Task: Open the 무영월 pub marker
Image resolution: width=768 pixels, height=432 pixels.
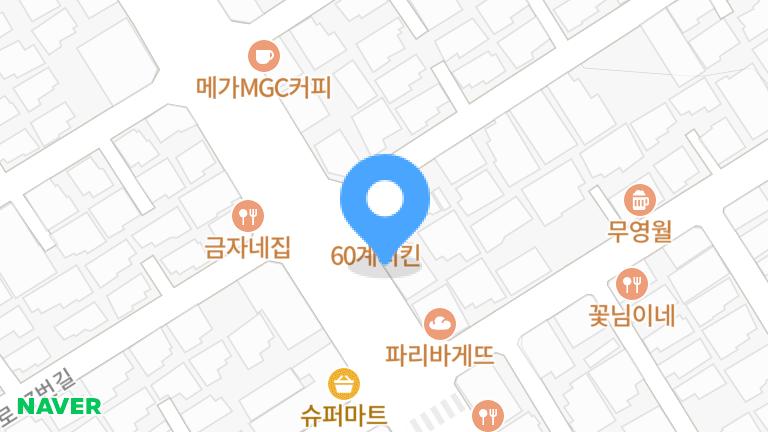Action: [639, 199]
